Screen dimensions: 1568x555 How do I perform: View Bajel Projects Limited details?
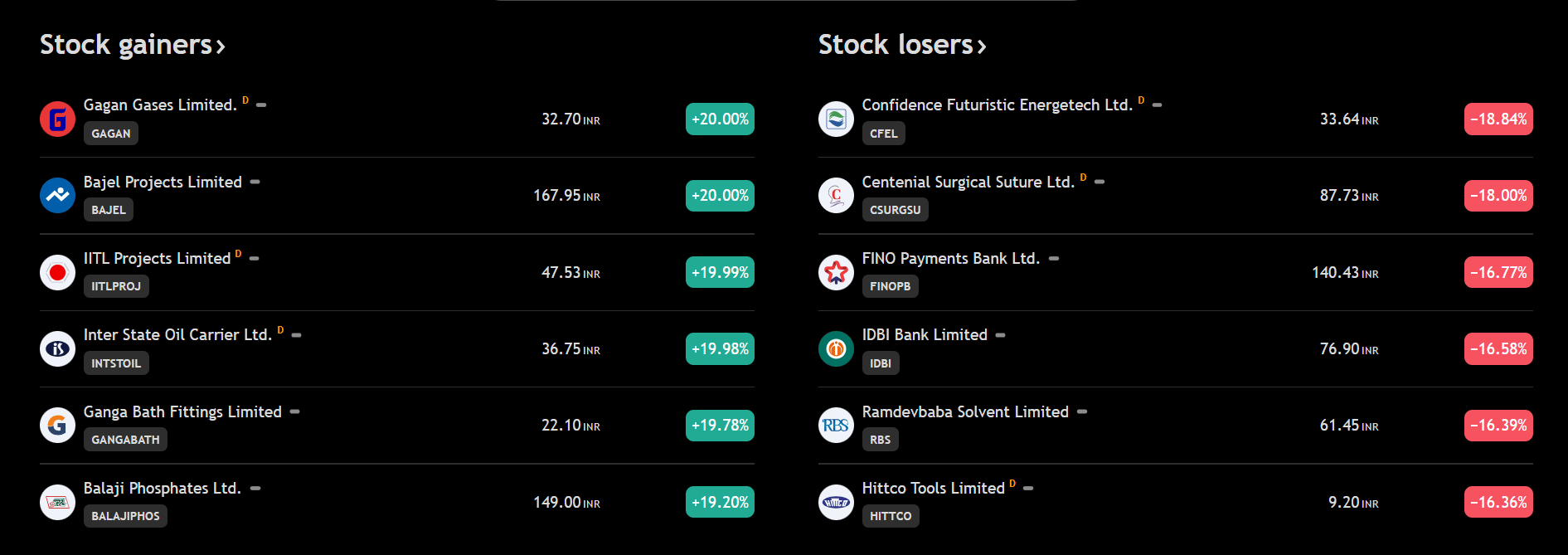[163, 183]
